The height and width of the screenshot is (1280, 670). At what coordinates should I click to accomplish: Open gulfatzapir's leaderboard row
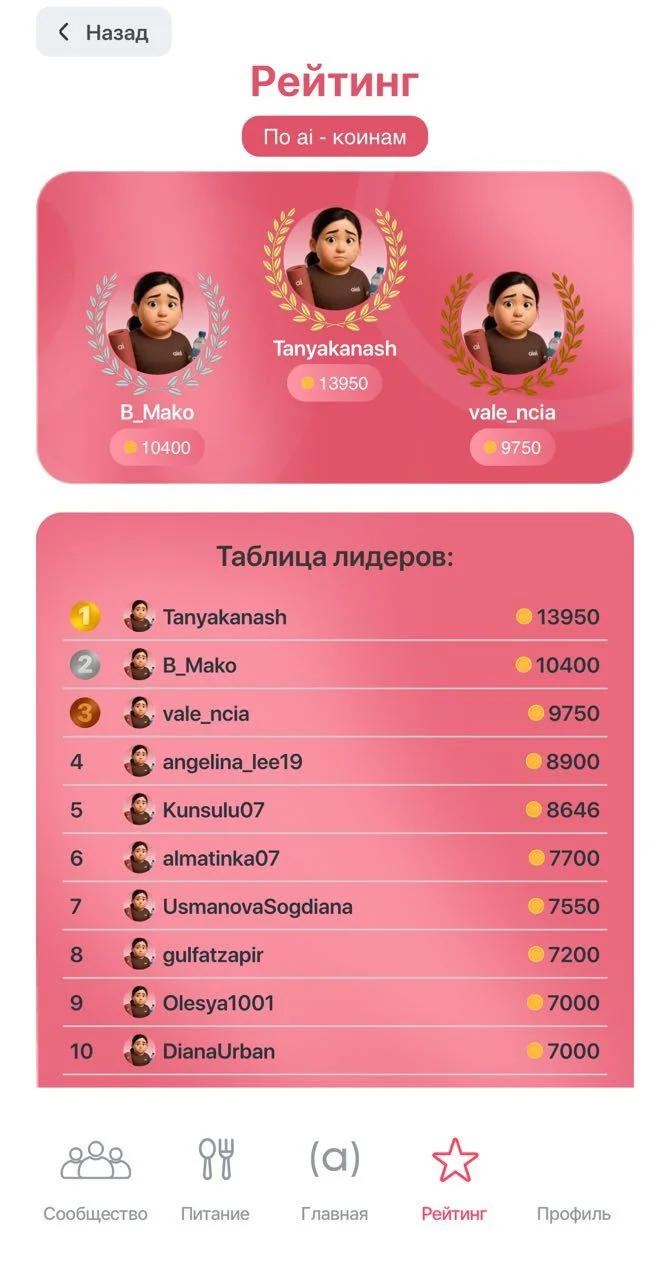point(335,955)
